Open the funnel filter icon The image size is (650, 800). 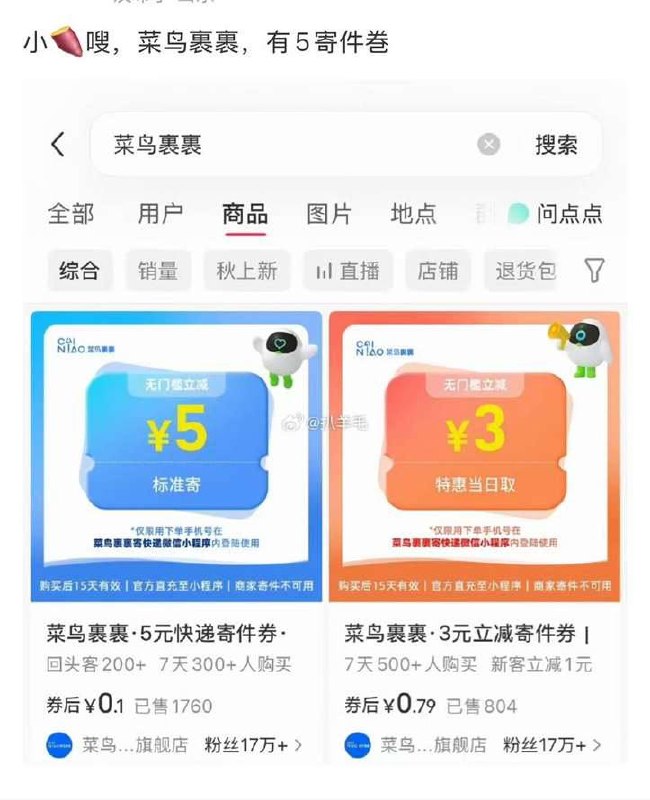pyautogui.click(x=594, y=270)
